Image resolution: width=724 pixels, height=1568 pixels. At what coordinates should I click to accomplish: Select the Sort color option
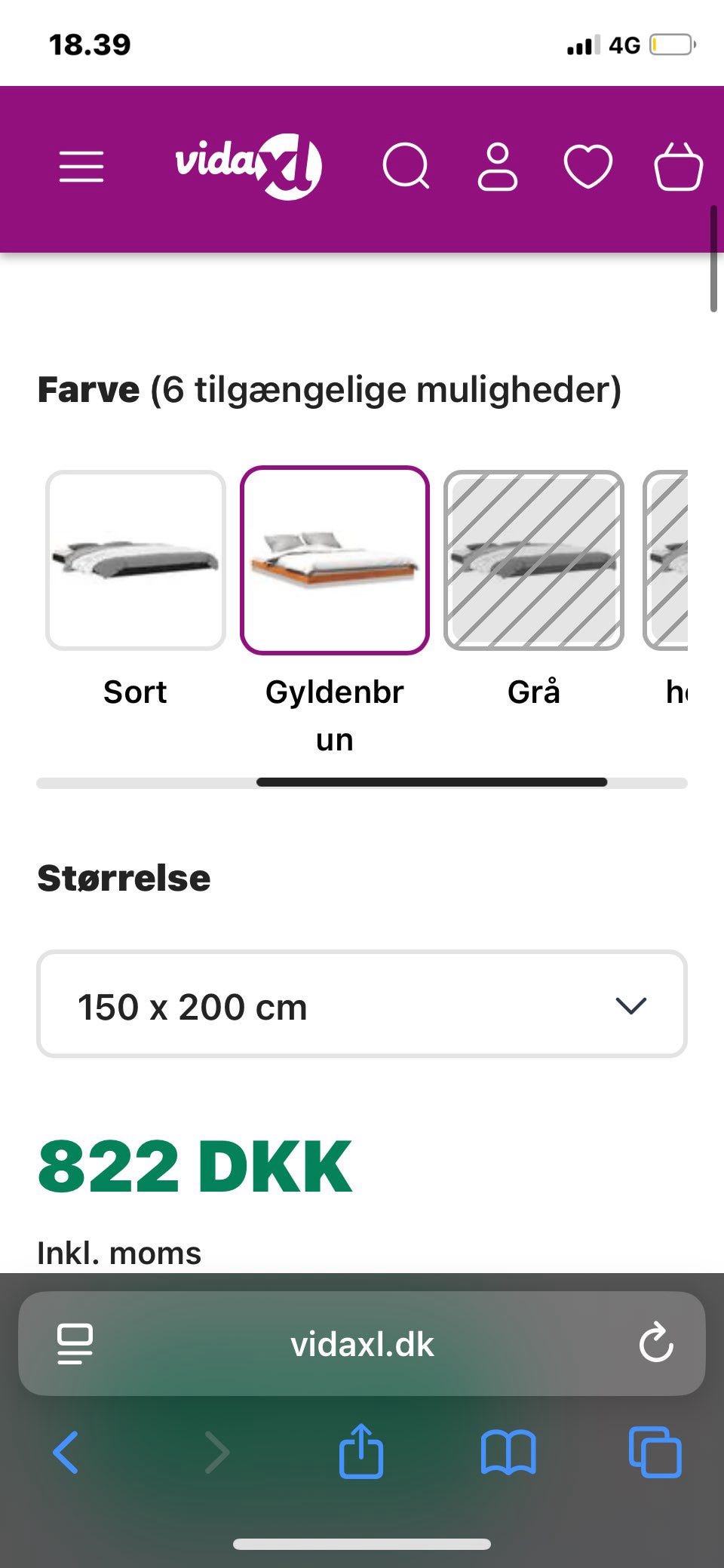point(136,560)
